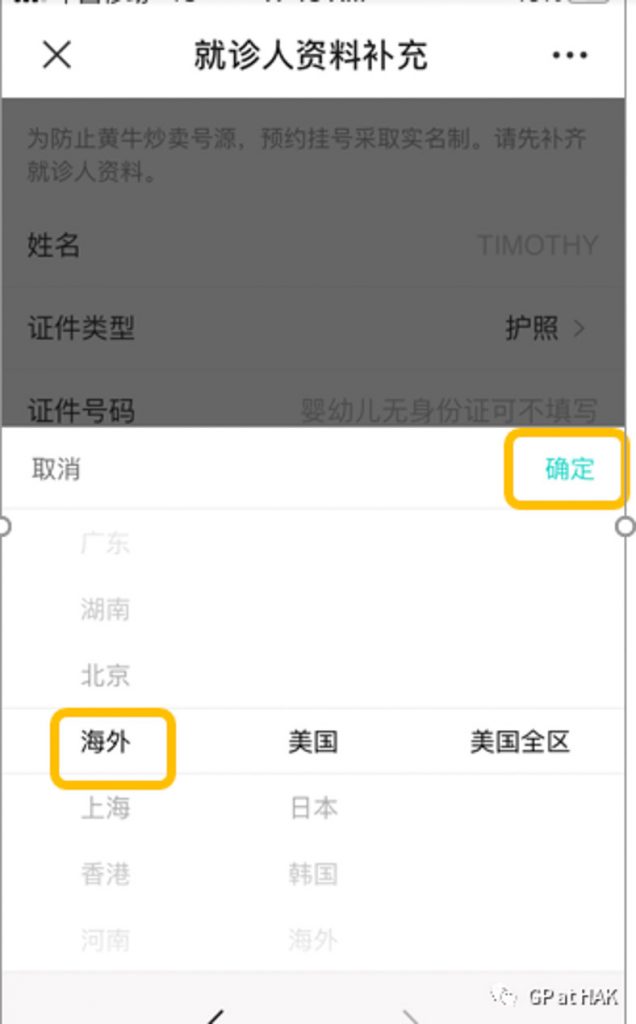
Task: Select 北京 in the region picker
Action: [x=105, y=675]
